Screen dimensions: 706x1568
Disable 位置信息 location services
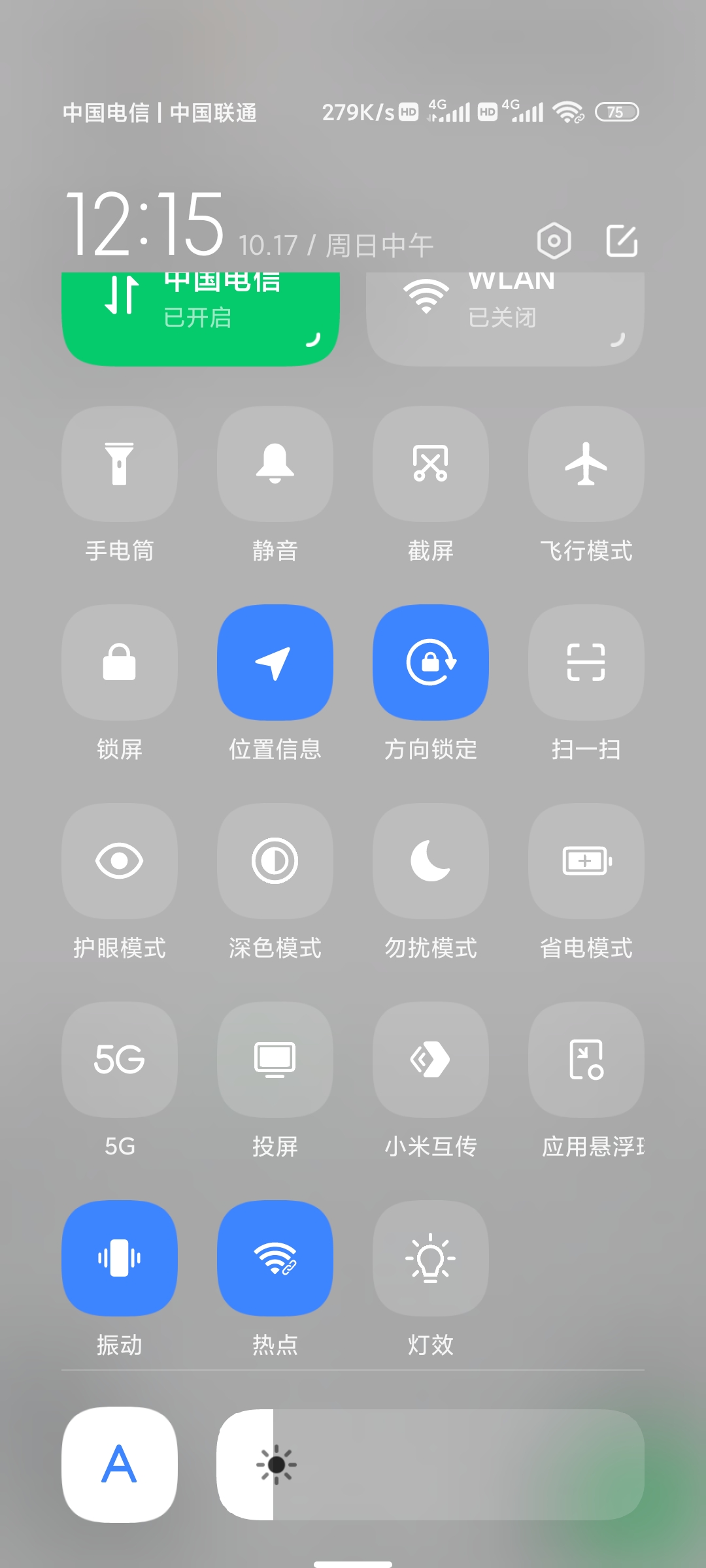pos(275,662)
